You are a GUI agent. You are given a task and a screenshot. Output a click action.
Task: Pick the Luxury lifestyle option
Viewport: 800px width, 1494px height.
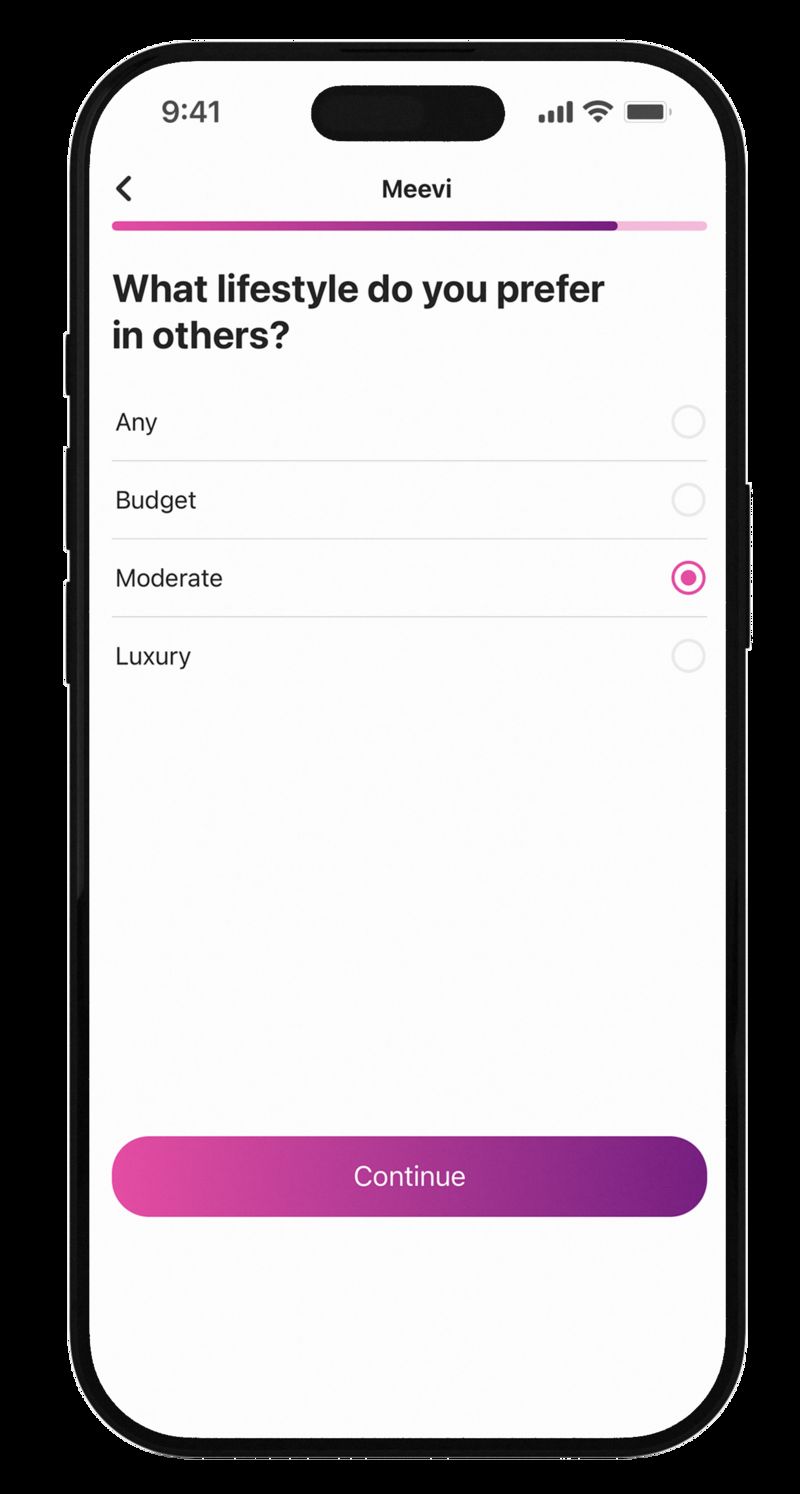687,656
